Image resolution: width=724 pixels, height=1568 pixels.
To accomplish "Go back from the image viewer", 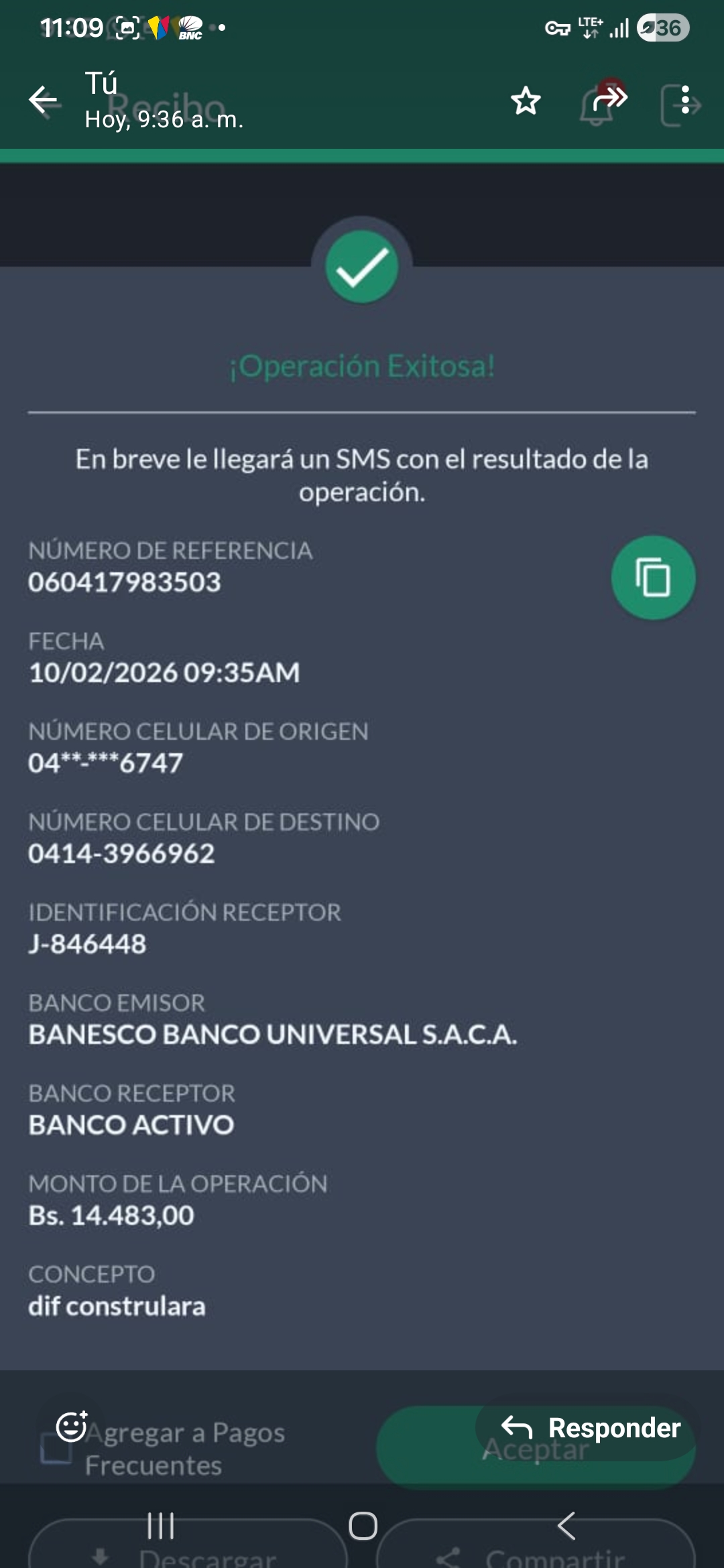I will tap(44, 101).
